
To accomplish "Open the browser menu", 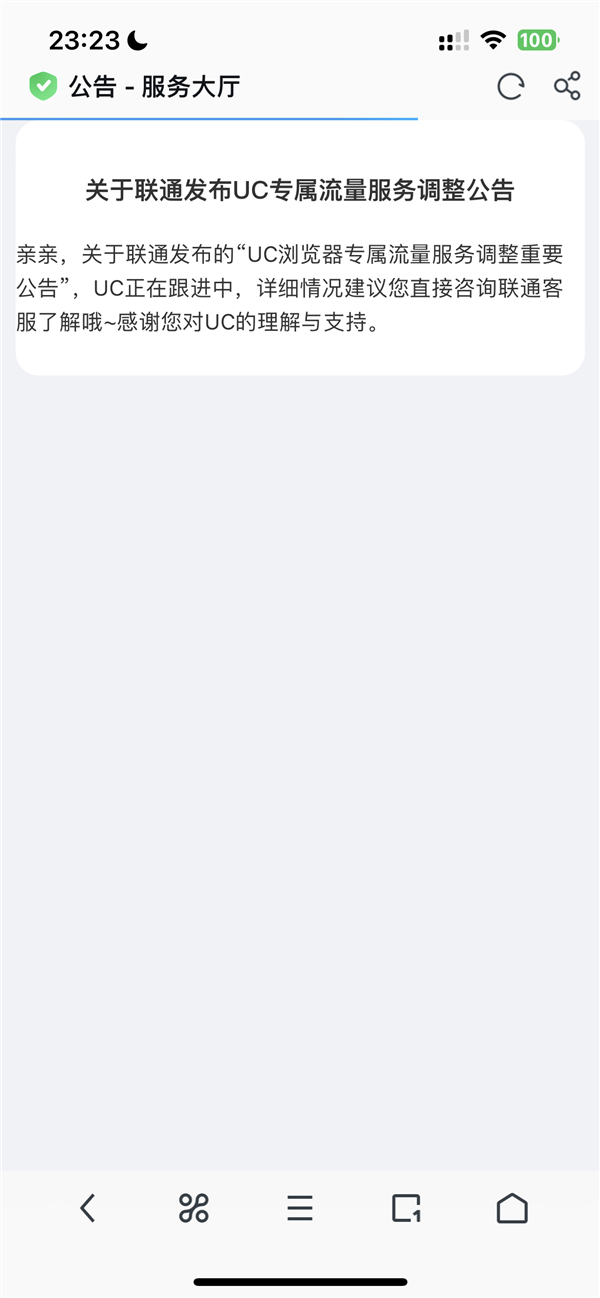I will click(300, 1208).
